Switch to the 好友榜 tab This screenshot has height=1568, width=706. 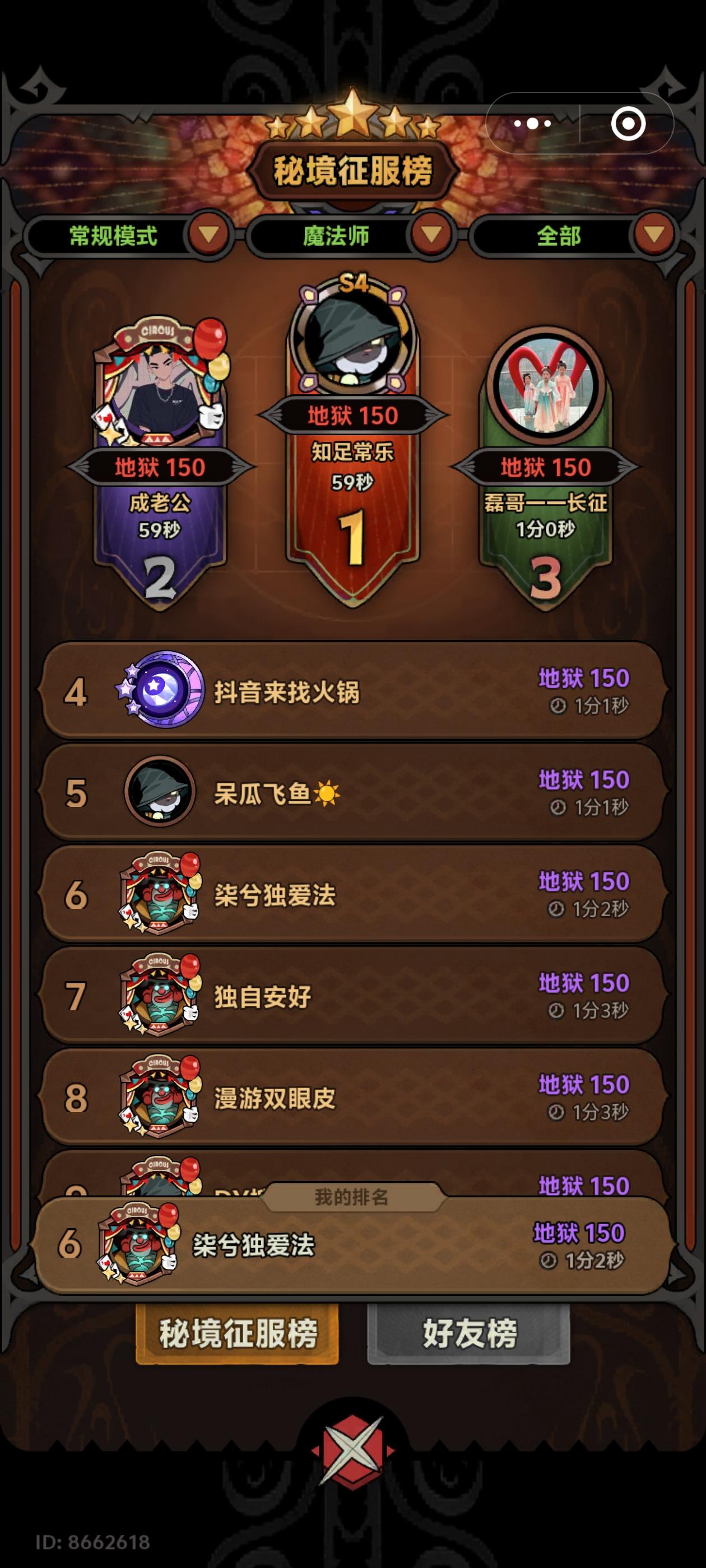[x=469, y=1333]
